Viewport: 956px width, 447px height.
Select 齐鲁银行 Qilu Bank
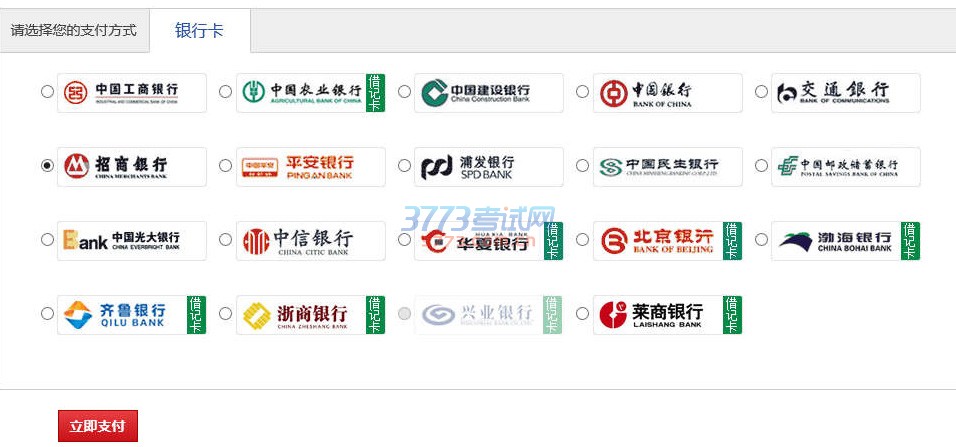(48, 314)
